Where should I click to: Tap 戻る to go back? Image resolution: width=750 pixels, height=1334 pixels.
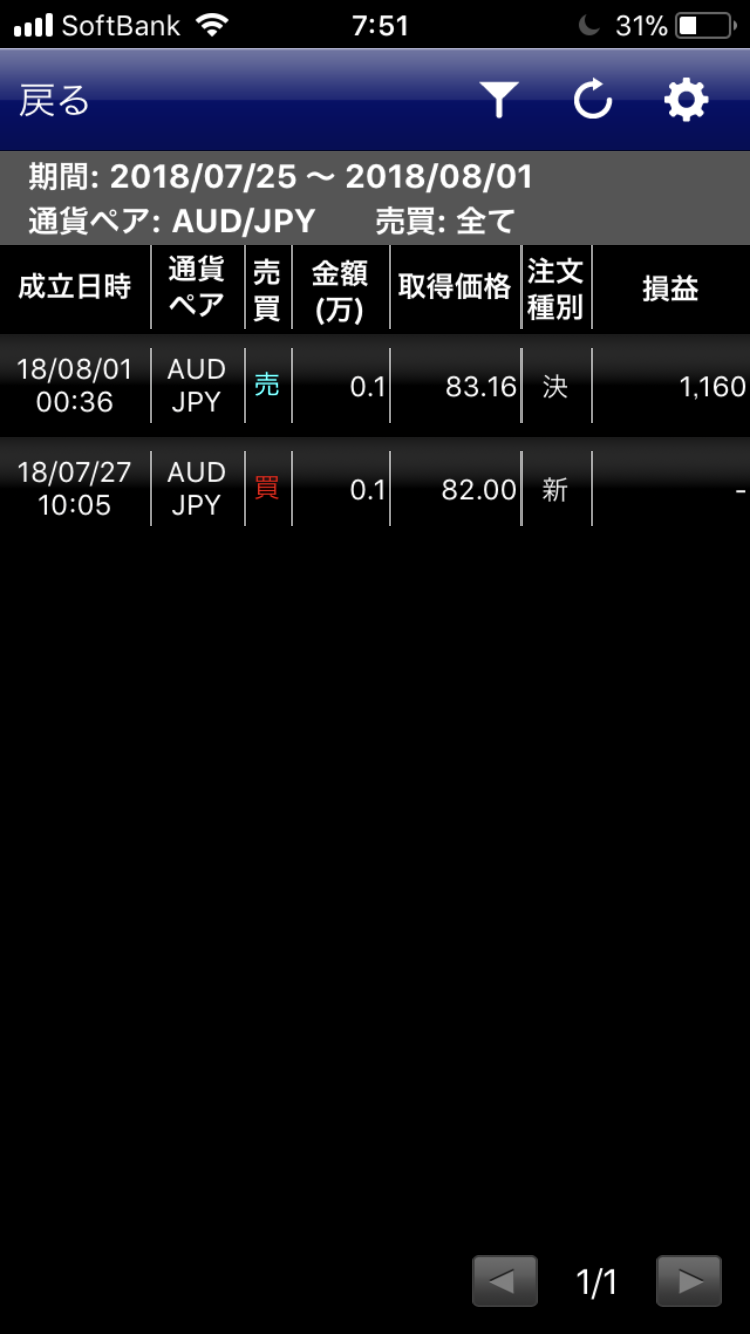click(x=54, y=101)
